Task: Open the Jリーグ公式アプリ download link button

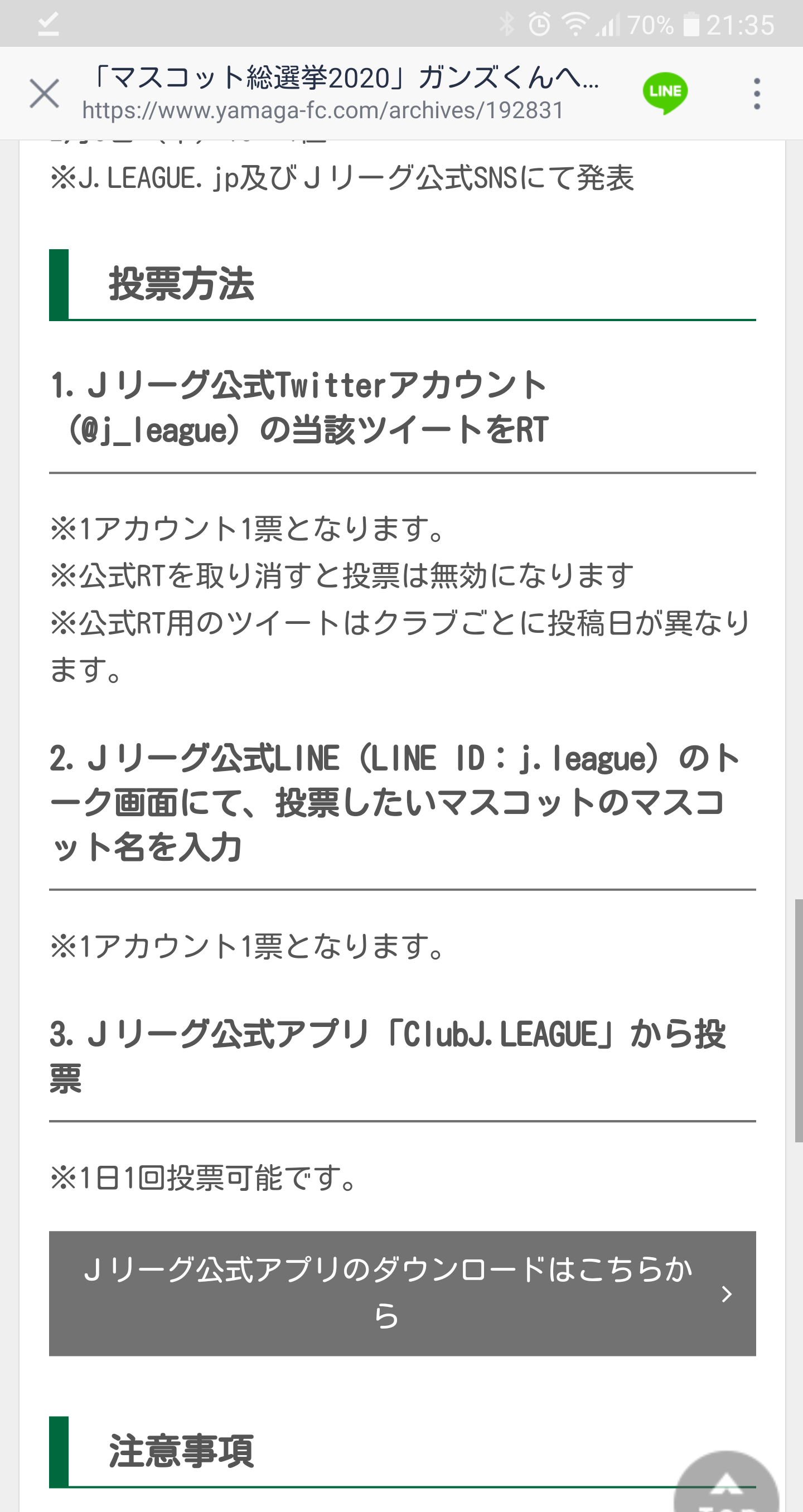Action: point(402,1293)
